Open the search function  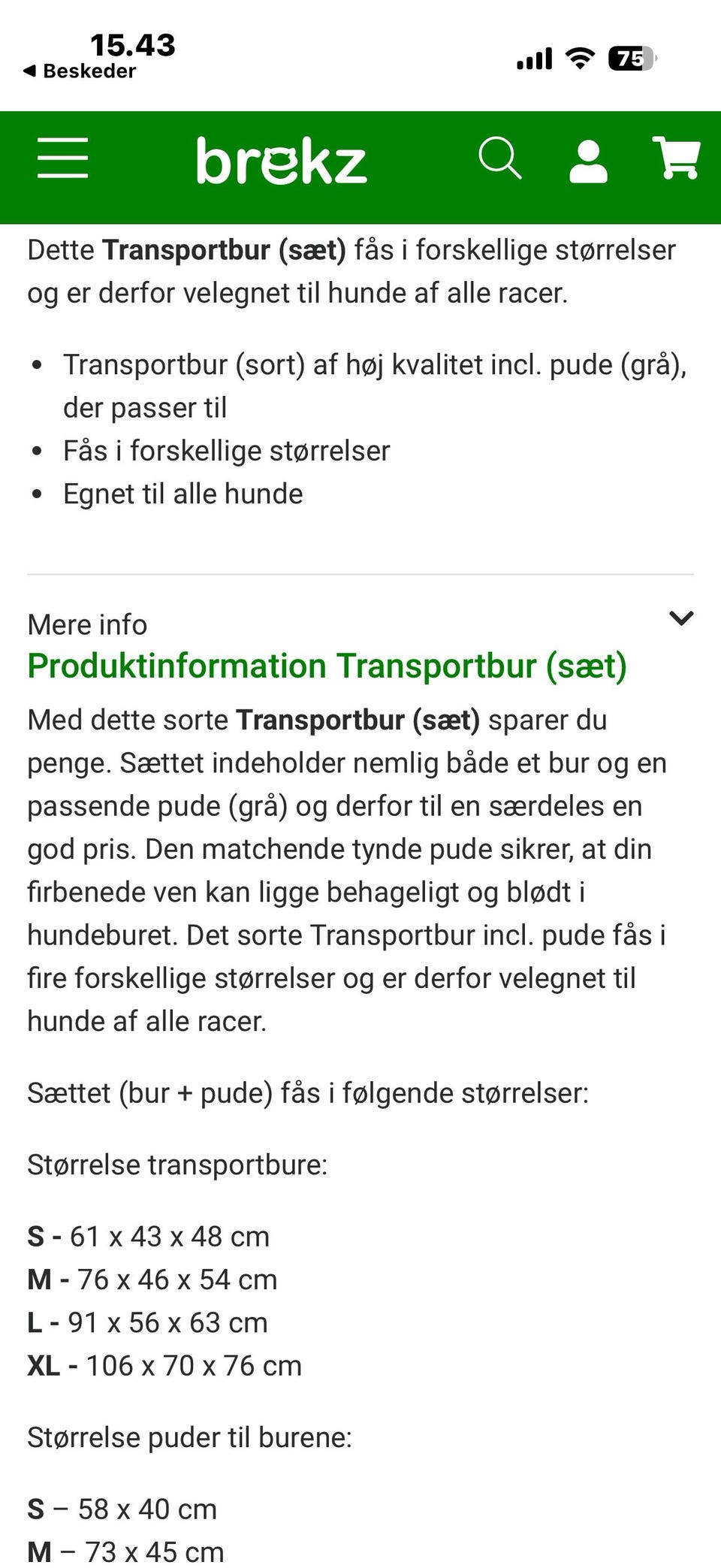click(x=501, y=159)
